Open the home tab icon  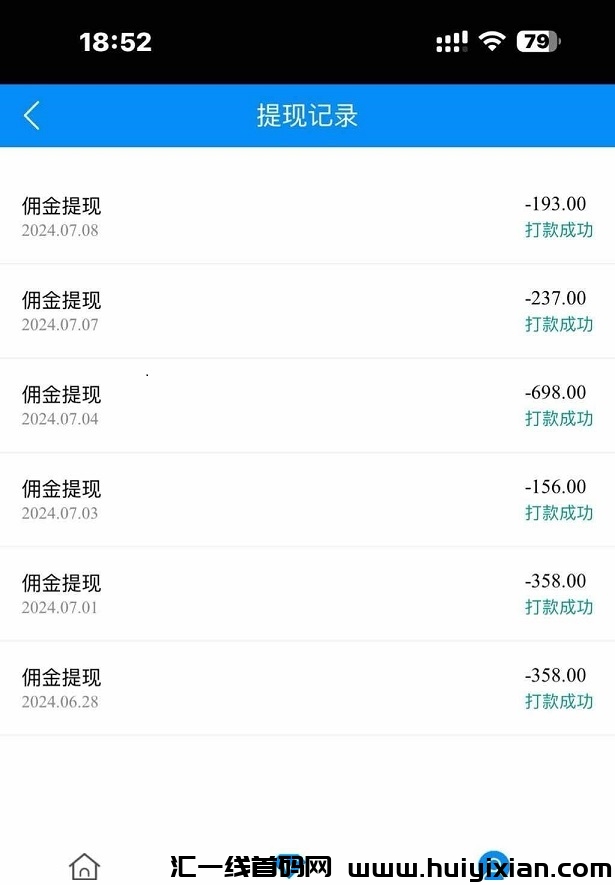(x=84, y=866)
